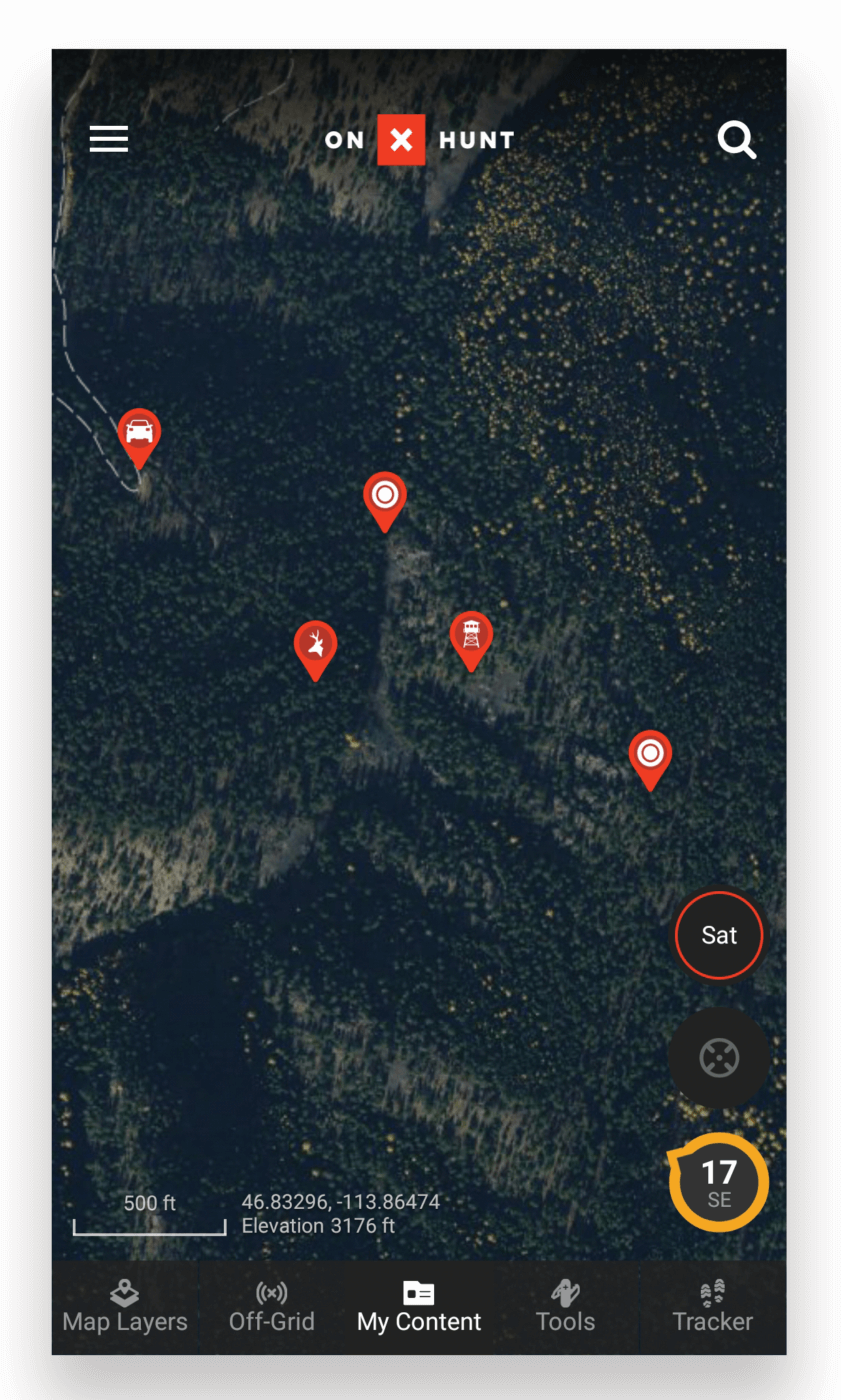
Task: Switch to the Off-Grid tab
Action: point(271,1307)
